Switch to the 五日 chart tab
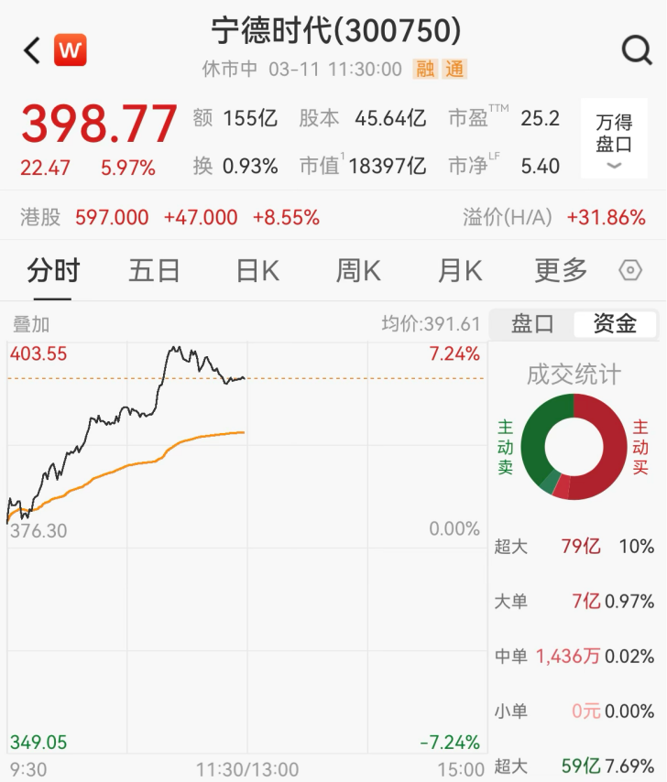 (x=154, y=270)
